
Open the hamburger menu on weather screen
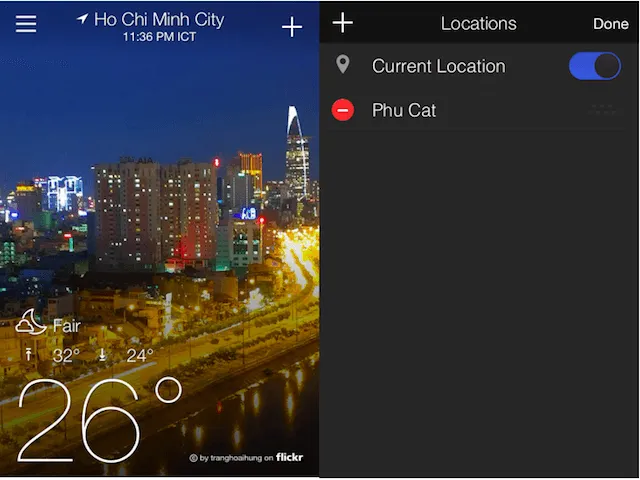pyautogui.click(x=26, y=25)
